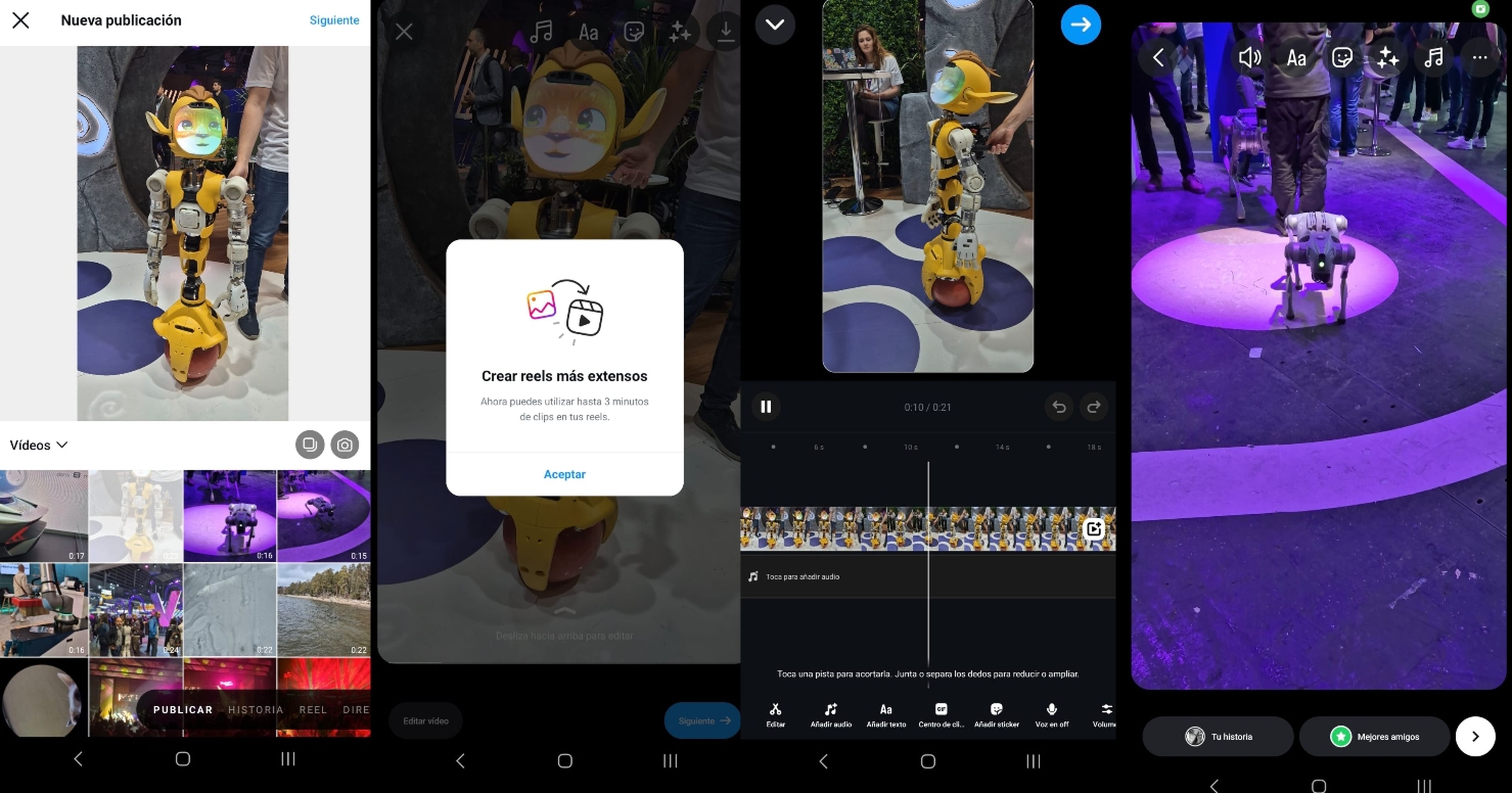
Task: Pause the reel preview playback
Action: tap(766, 407)
